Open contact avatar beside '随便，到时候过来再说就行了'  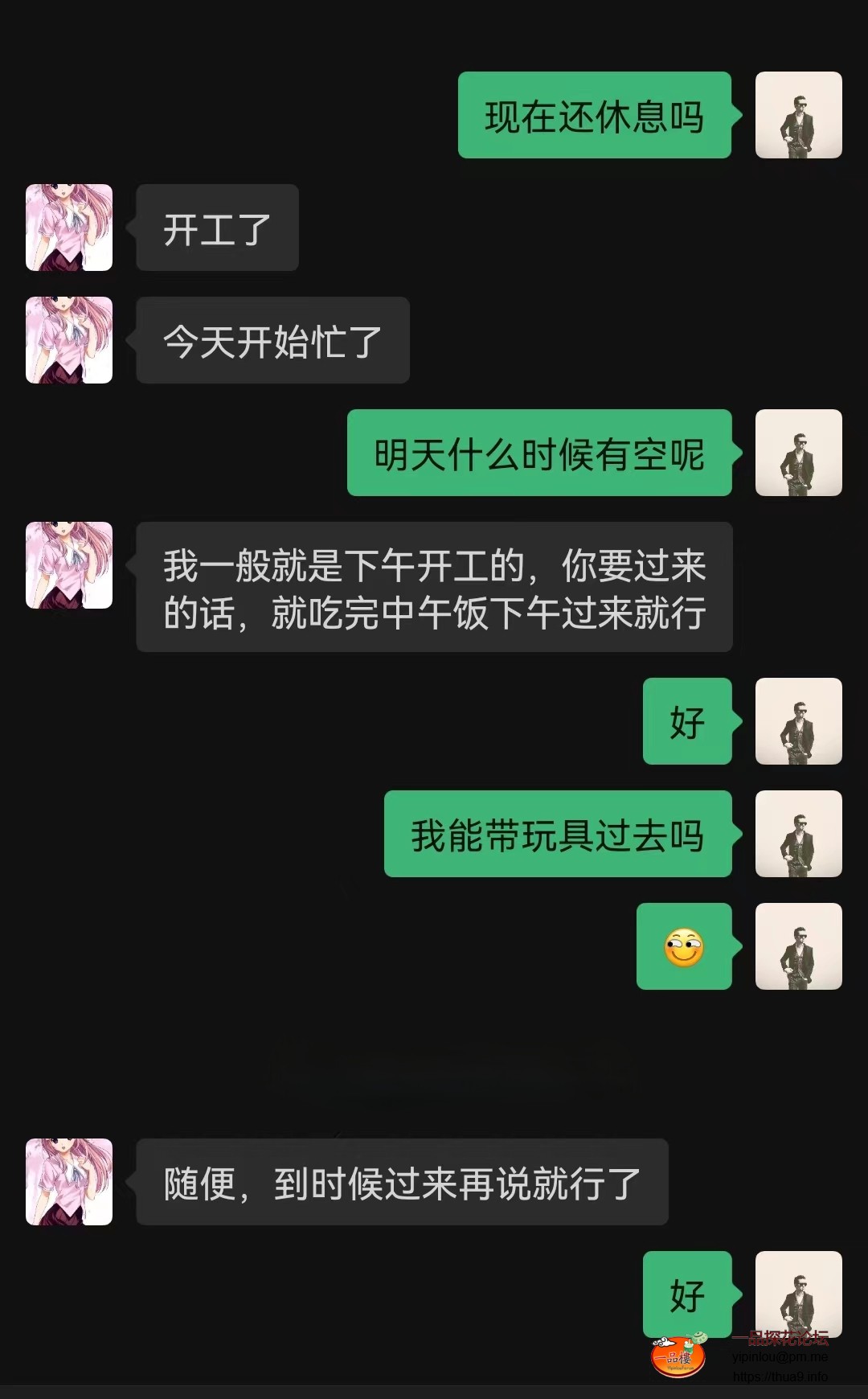click(69, 1182)
